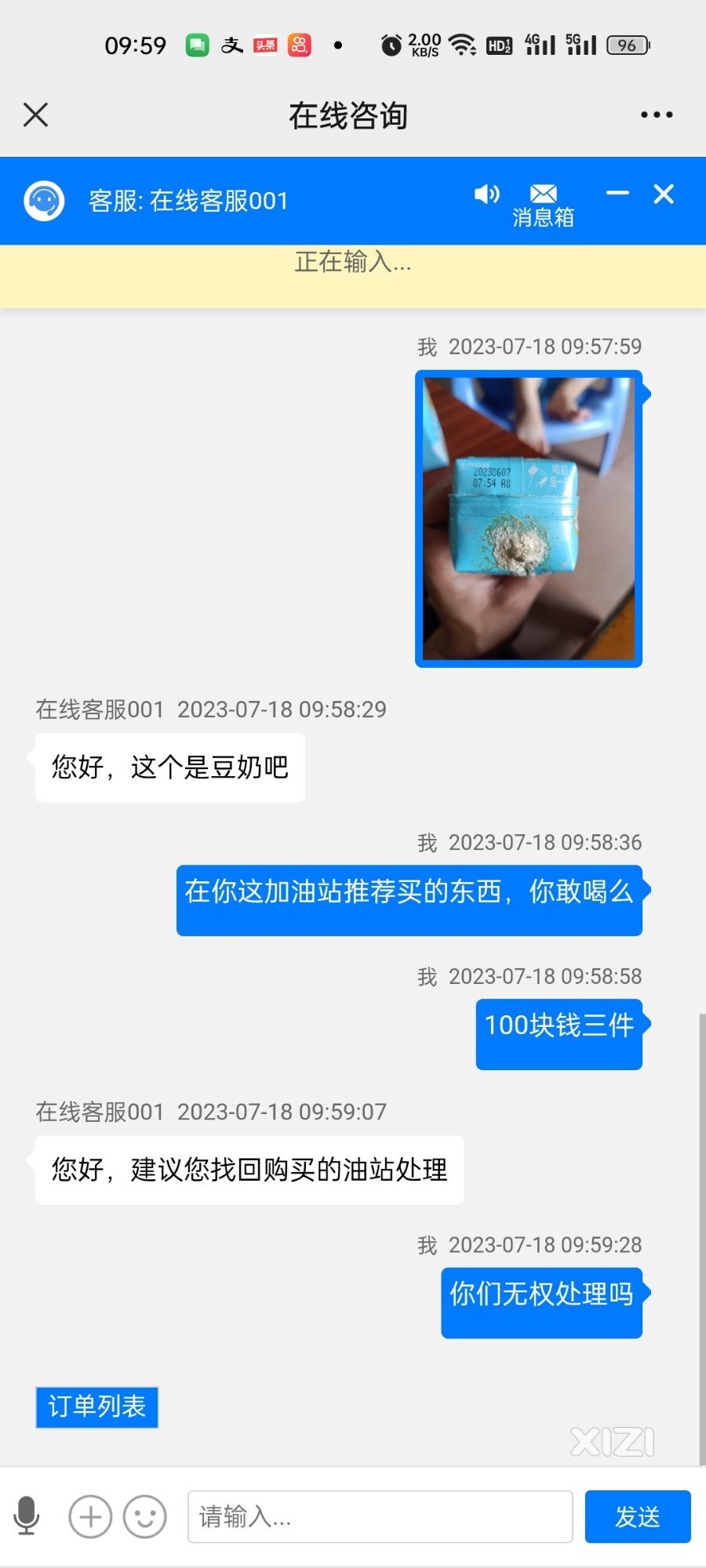Minimize the customer service chat window
The image size is (706, 1568).
click(617, 193)
